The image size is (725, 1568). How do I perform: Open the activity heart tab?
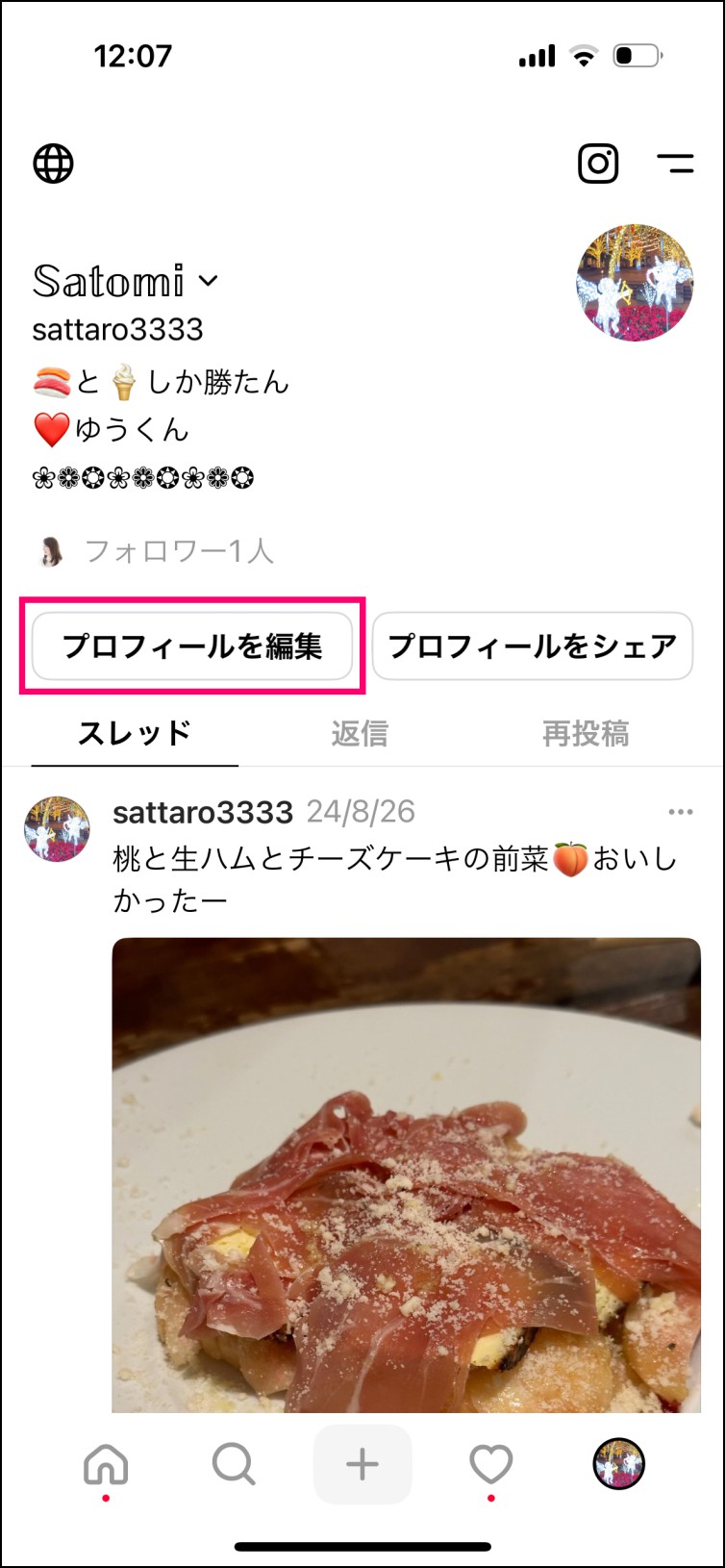point(490,1465)
